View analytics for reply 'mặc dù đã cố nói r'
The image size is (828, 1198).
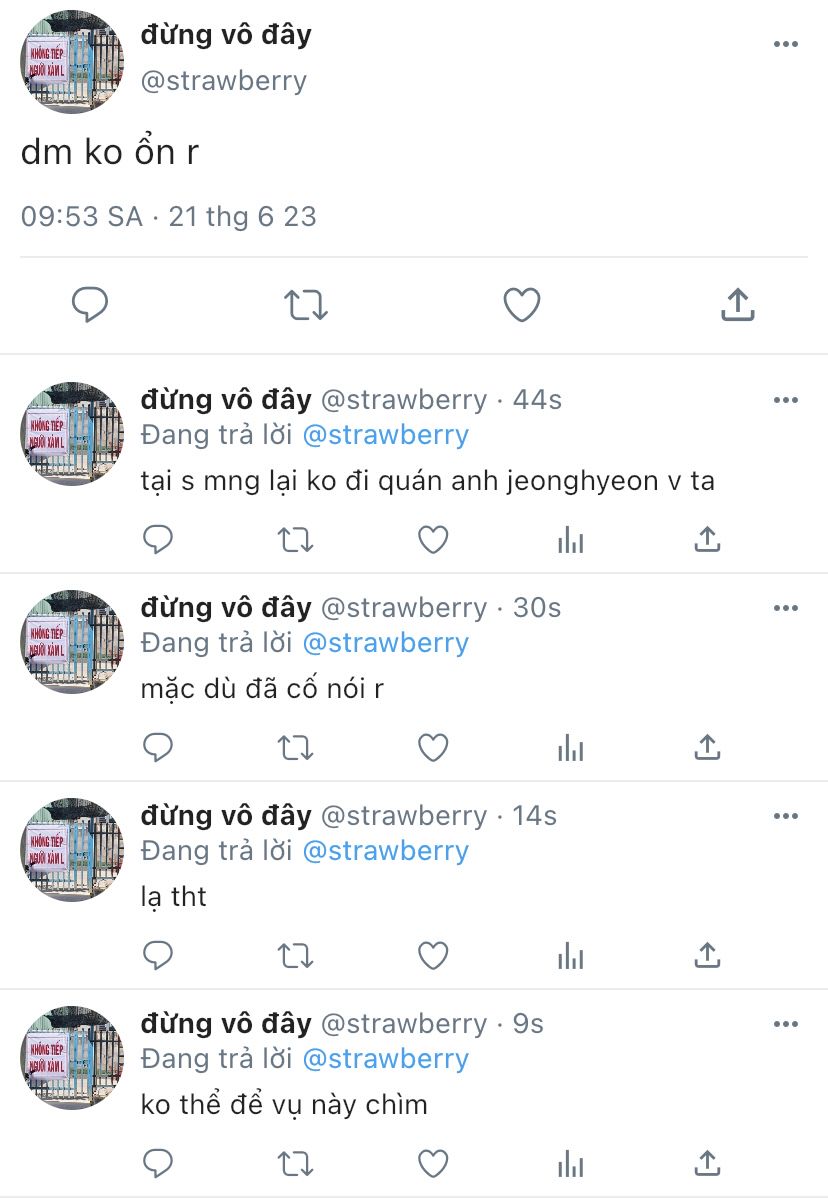570,748
